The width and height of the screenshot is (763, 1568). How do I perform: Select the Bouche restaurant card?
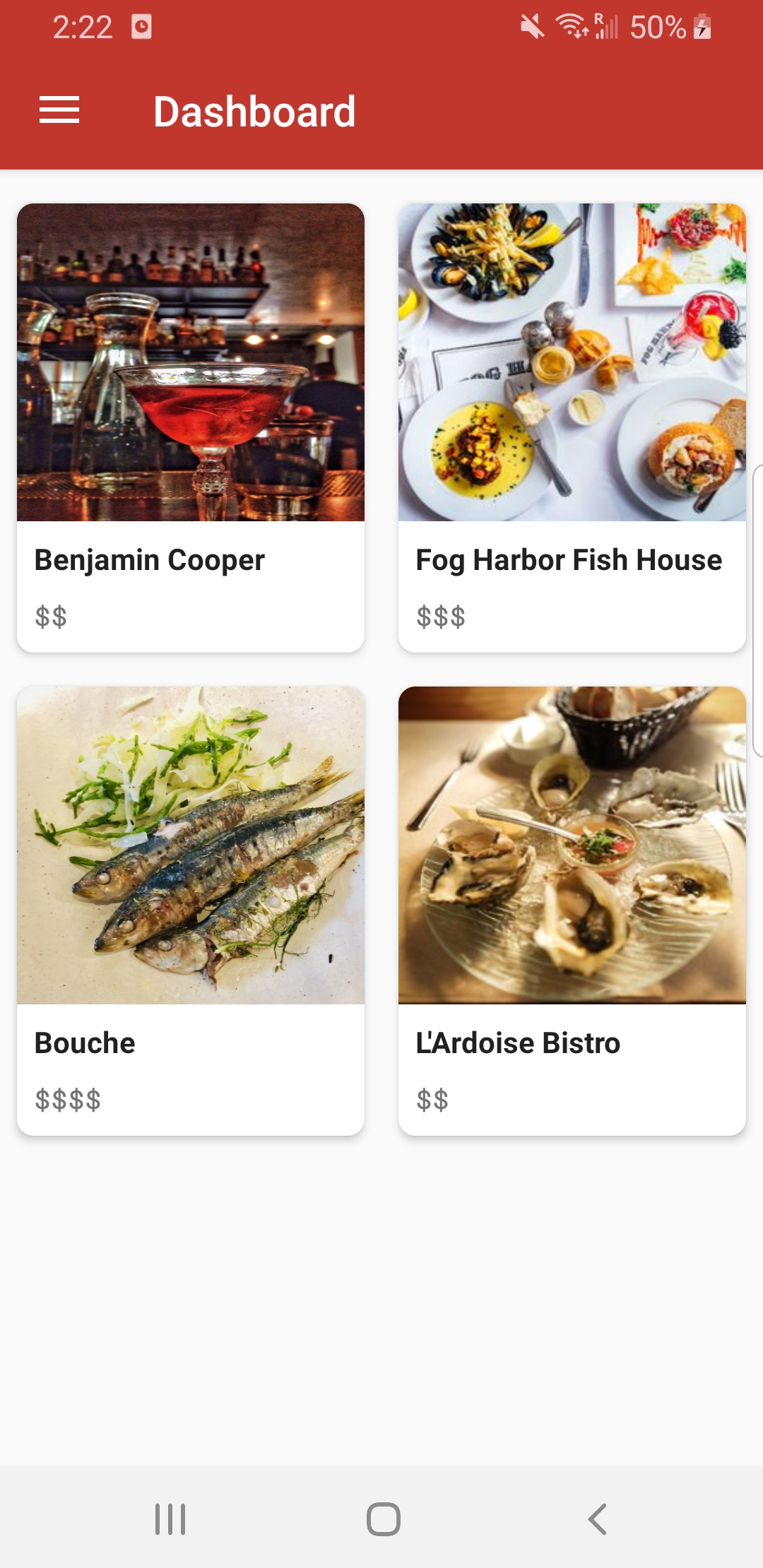(191, 910)
